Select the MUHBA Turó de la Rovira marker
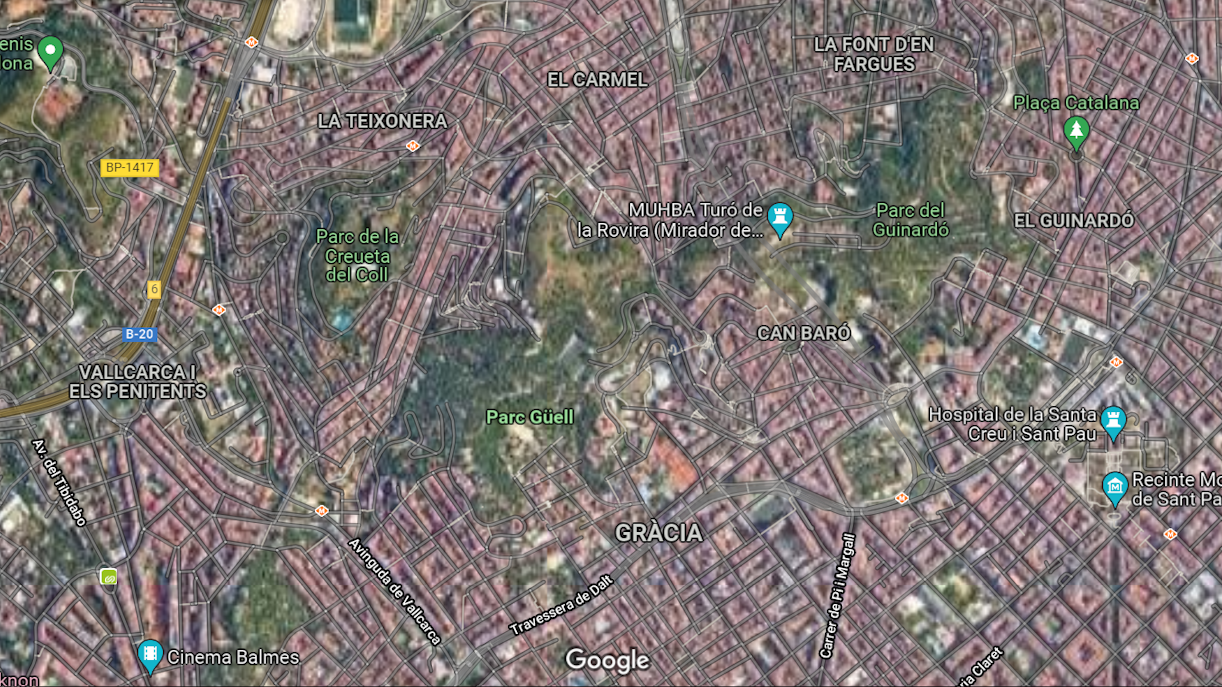 (780, 217)
